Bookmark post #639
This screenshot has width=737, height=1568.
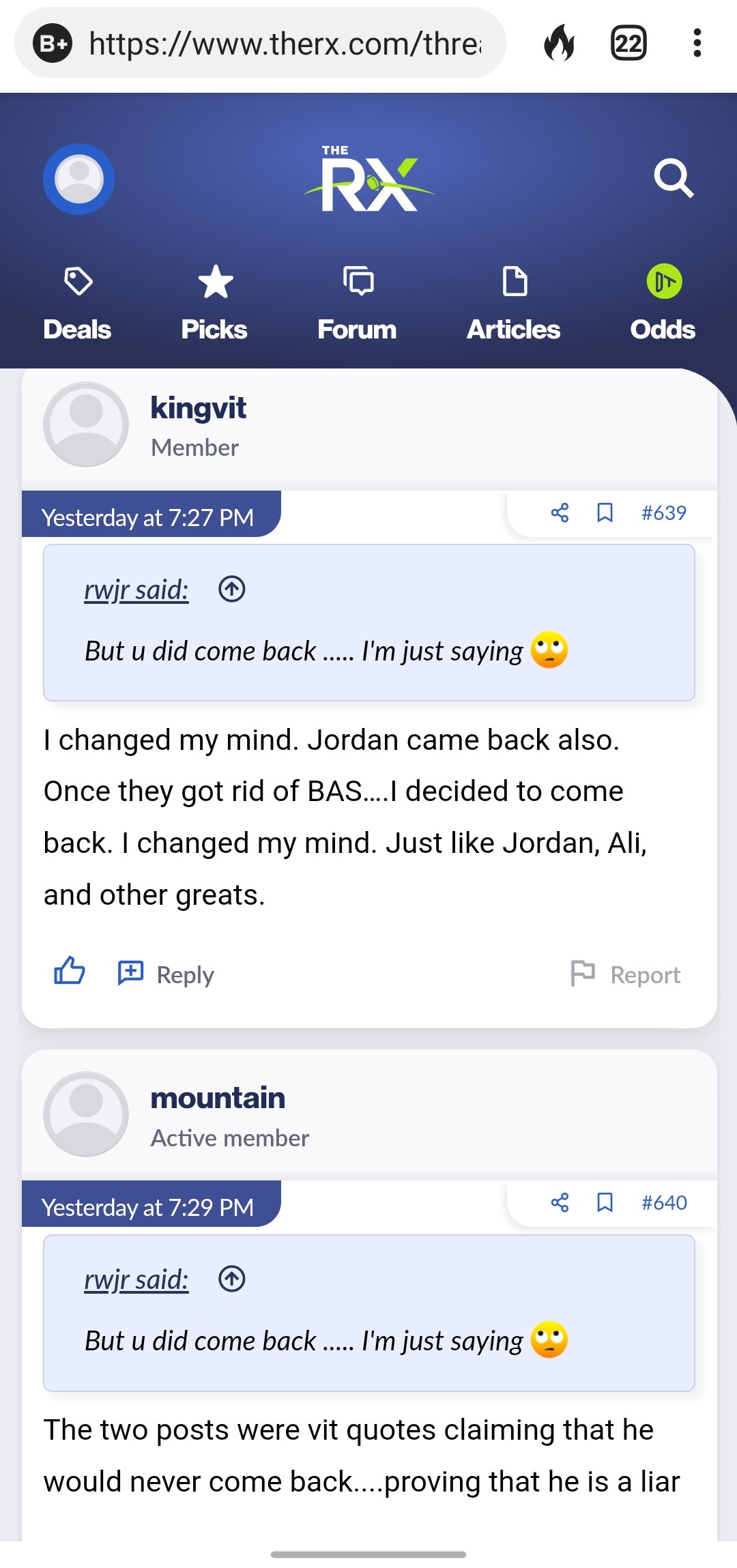605,512
